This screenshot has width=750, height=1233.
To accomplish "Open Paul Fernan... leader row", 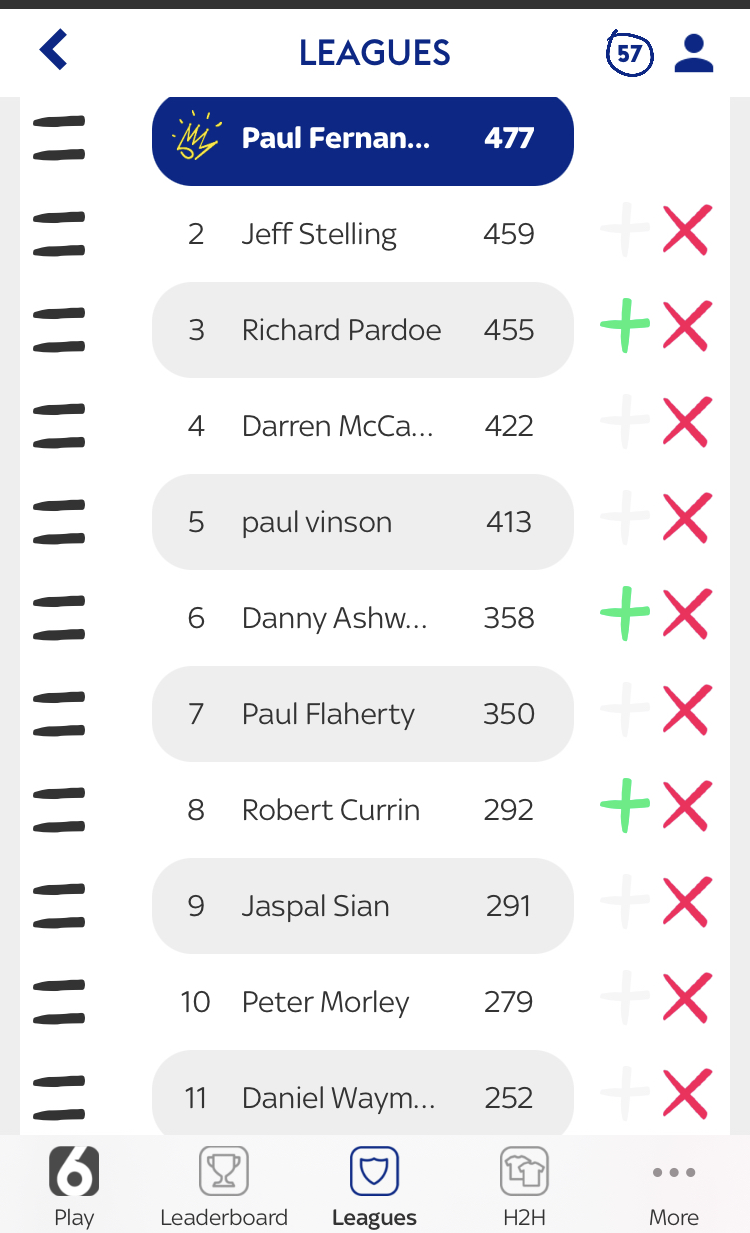I will pos(363,139).
